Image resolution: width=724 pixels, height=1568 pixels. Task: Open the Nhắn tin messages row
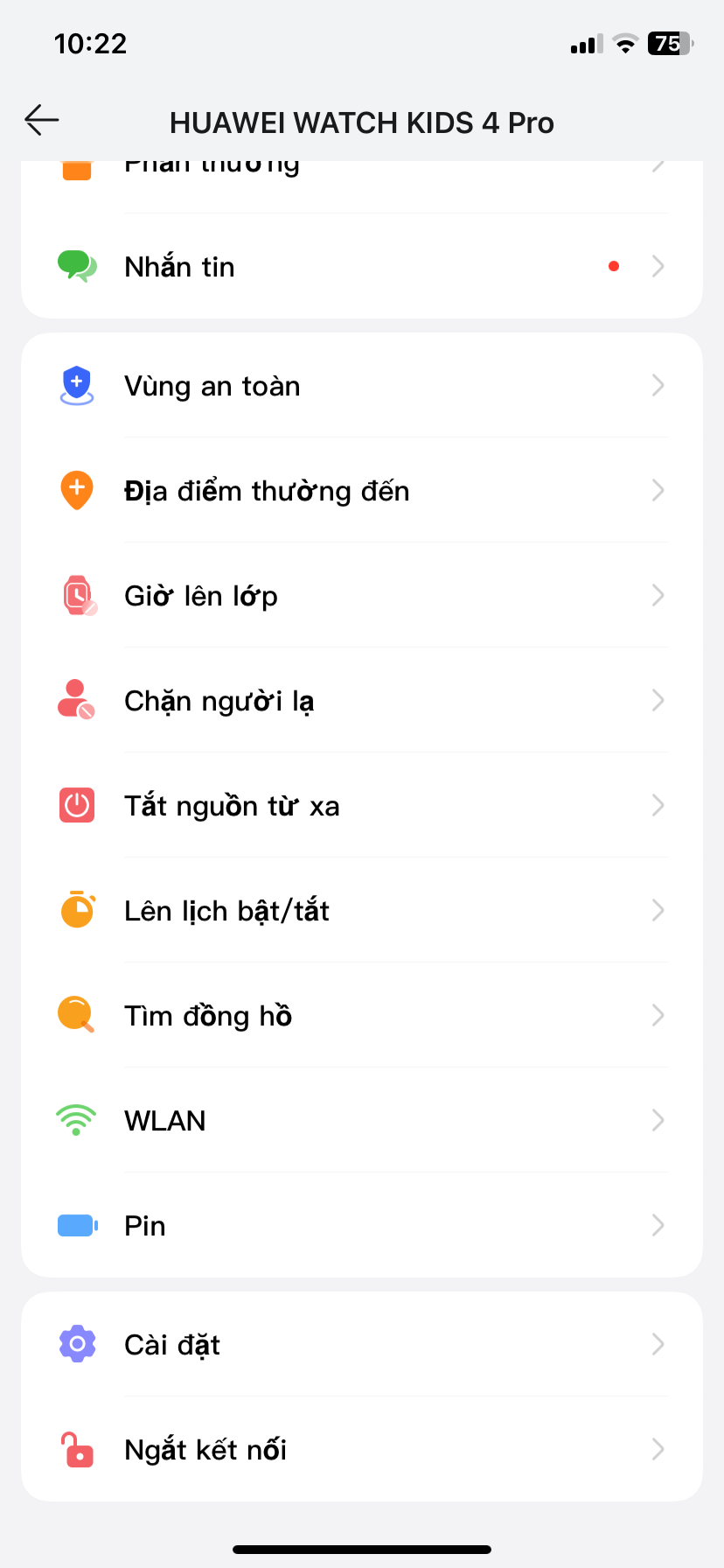[x=362, y=266]
